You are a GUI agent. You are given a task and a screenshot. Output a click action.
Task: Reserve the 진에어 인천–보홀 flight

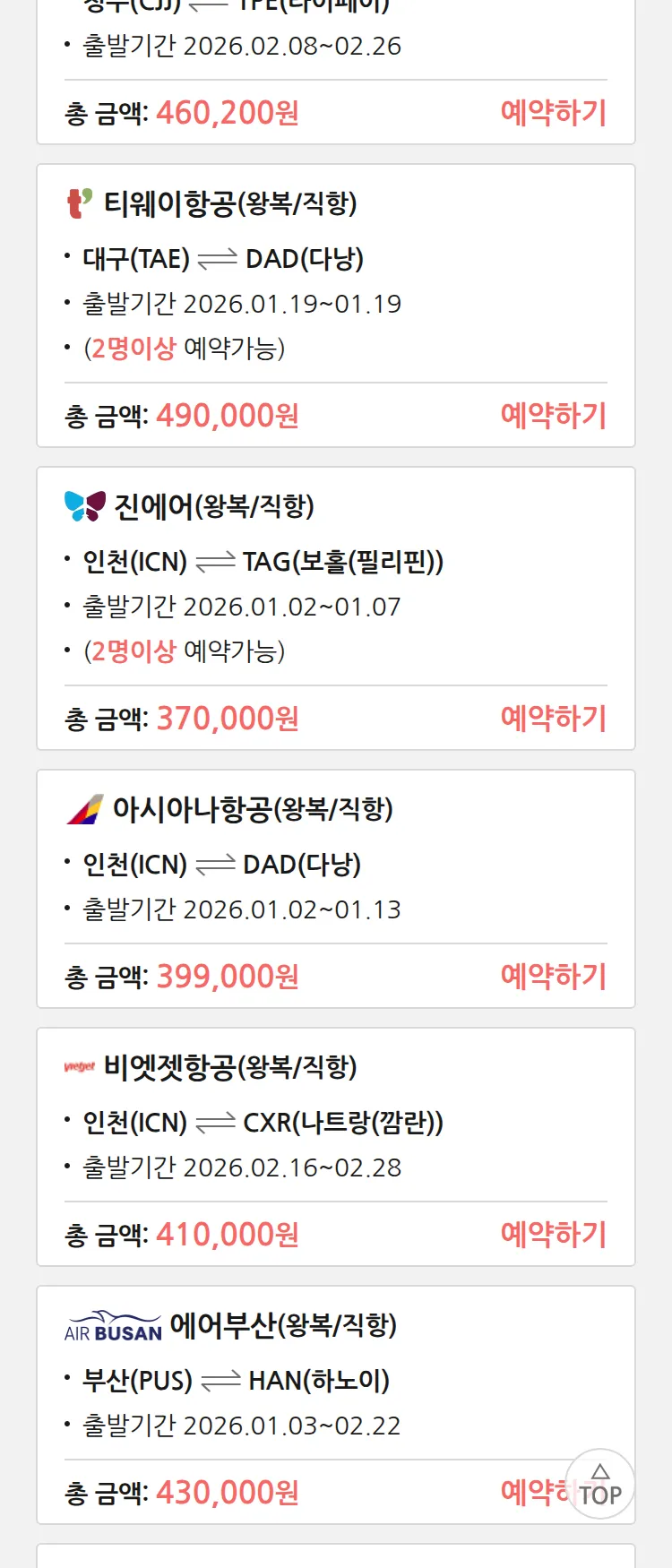[x=553, y=719]
